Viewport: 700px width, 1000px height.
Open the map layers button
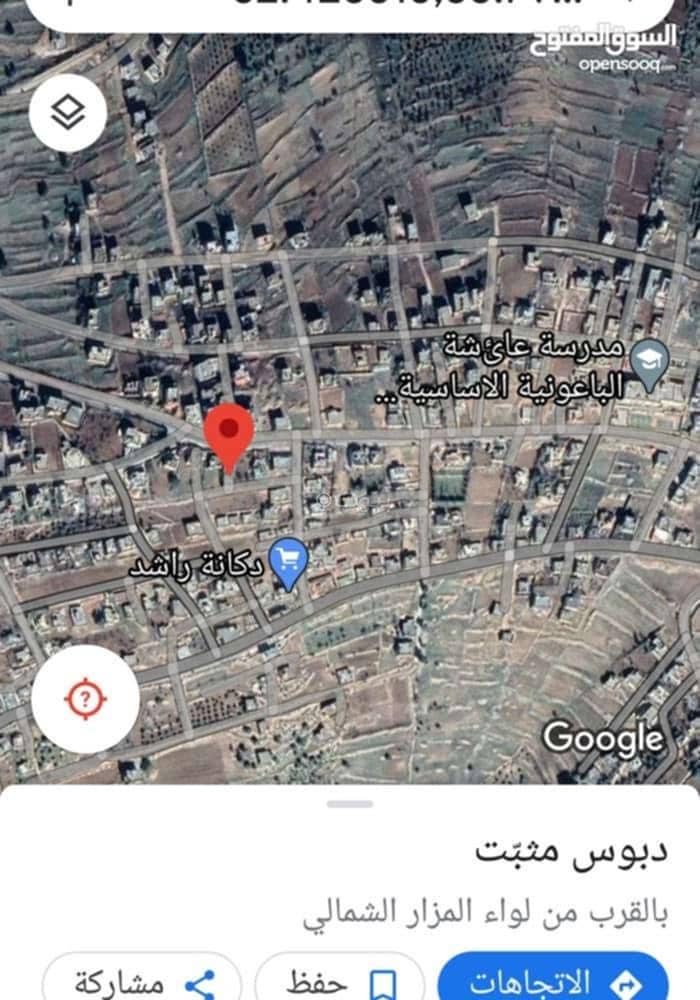point(68,114)
